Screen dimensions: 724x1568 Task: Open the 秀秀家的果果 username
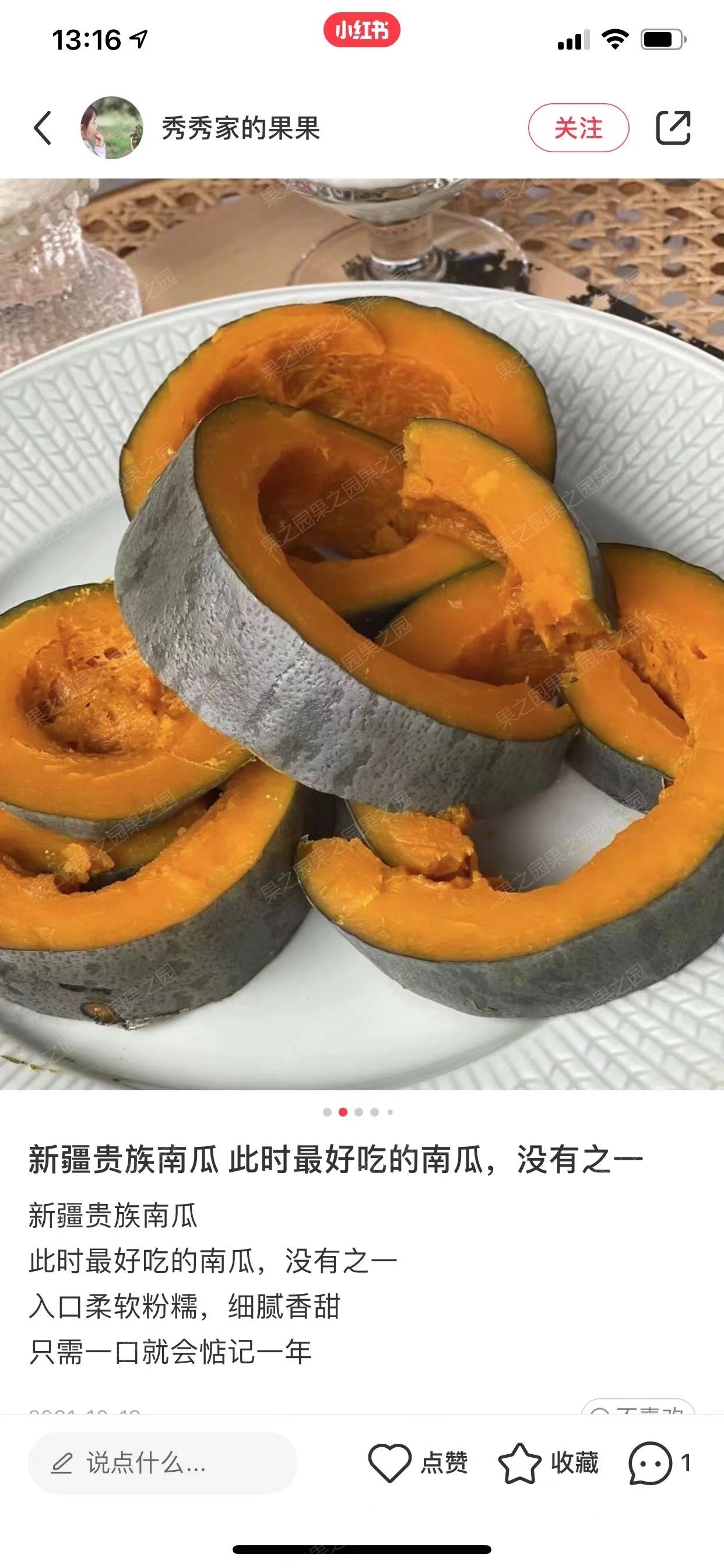(x=240, y=128)
